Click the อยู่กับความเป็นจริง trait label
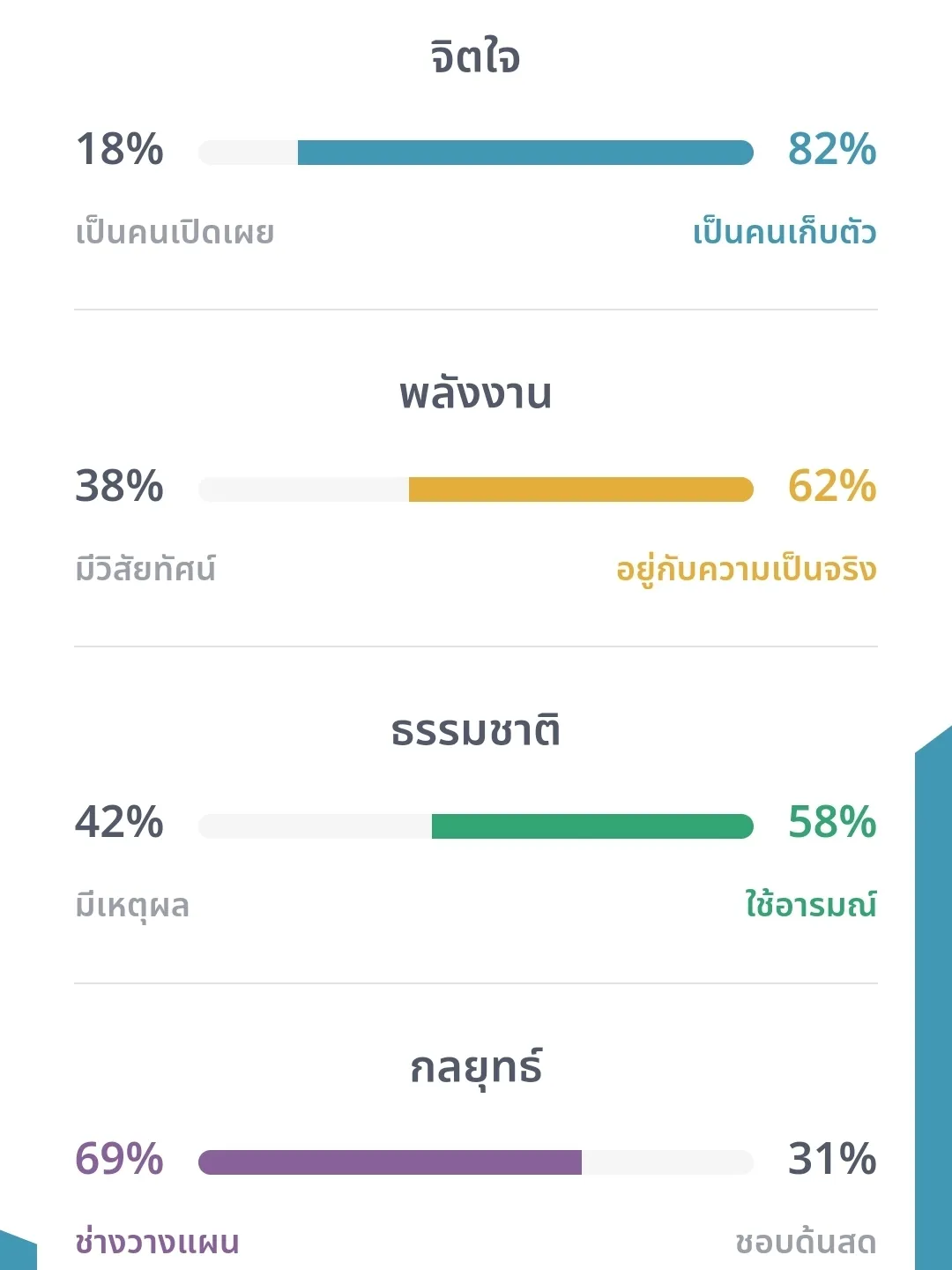This screenshot has width=952, height=1270. coord(745,571)
